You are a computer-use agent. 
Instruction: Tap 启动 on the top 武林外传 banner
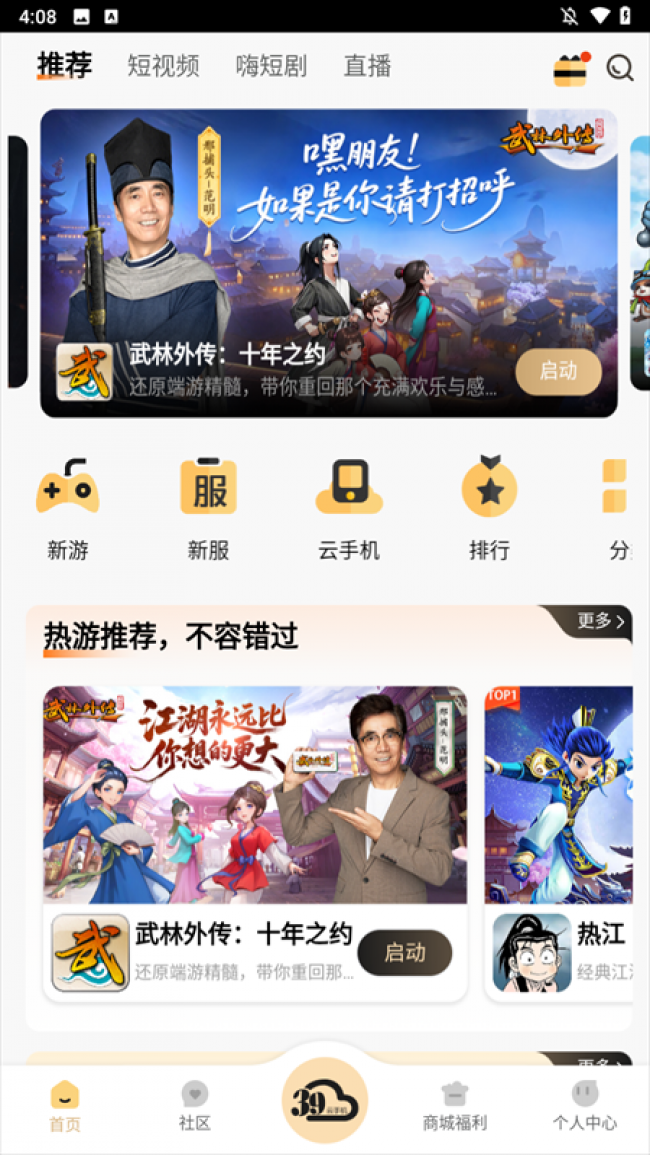click(x=558, y=371)
